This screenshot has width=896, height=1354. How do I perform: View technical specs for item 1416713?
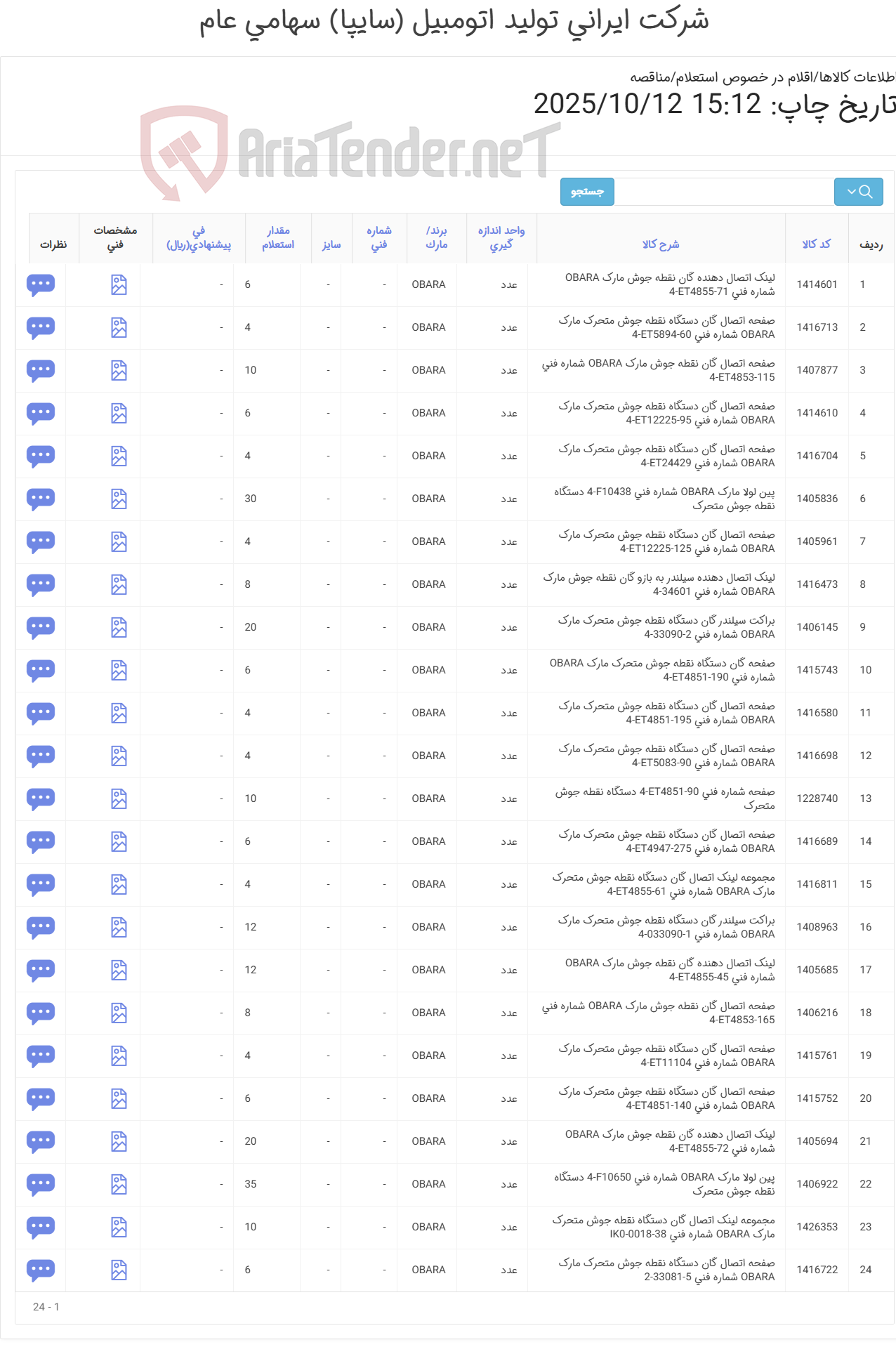119,328
